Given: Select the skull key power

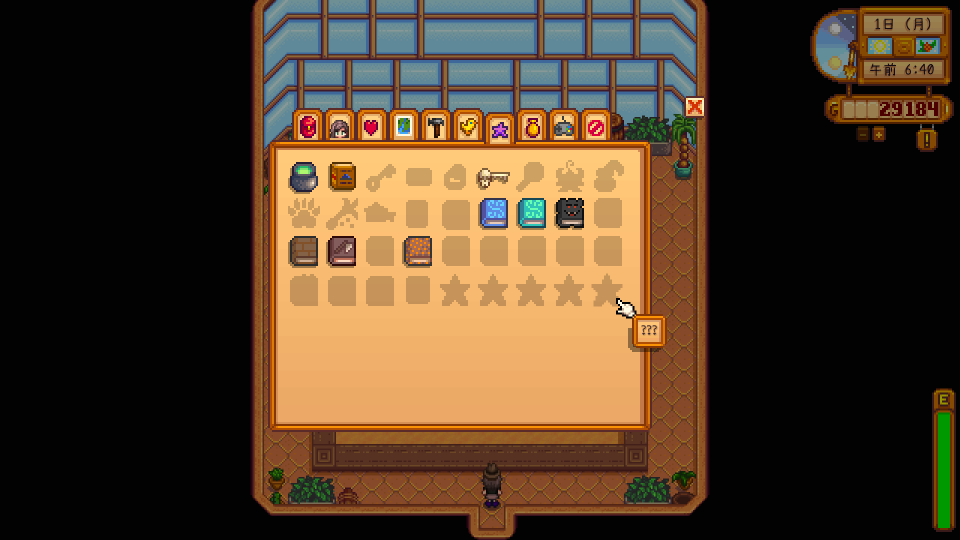Looking at the screenshot, I should (x=493, y=178).
